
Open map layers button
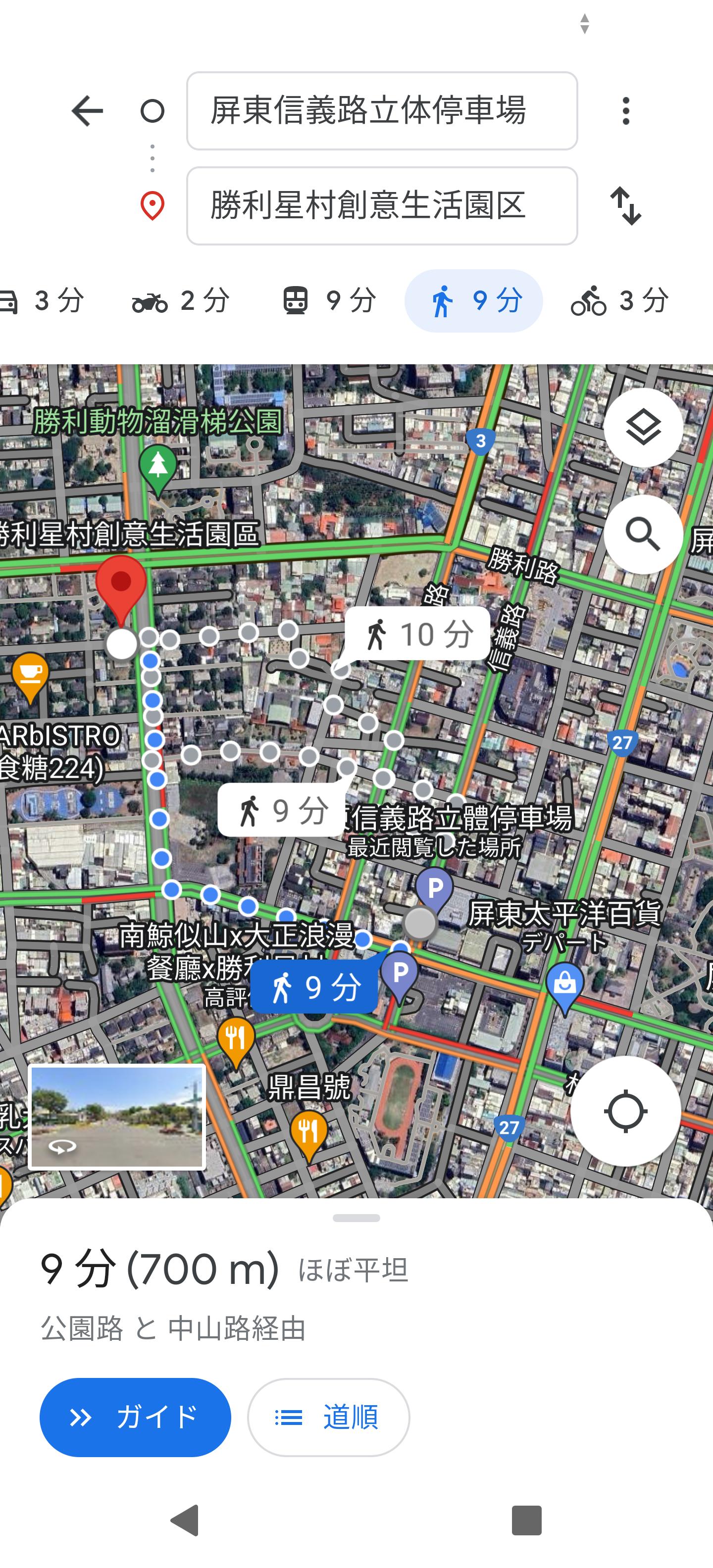pyautogui.click(x=642, y=427)
